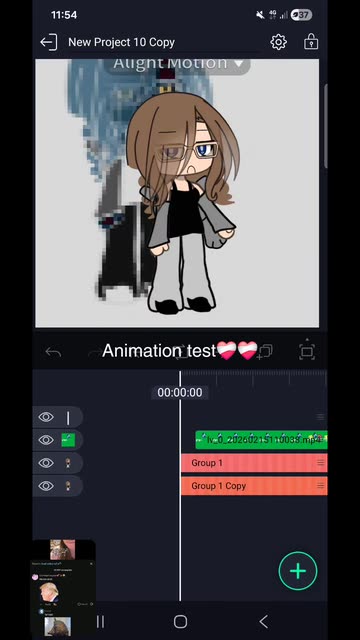Image resolution: width=360 pixels, height=640 pixels.
Task: Open the Alight Motion dropdown
Action: 178,64
